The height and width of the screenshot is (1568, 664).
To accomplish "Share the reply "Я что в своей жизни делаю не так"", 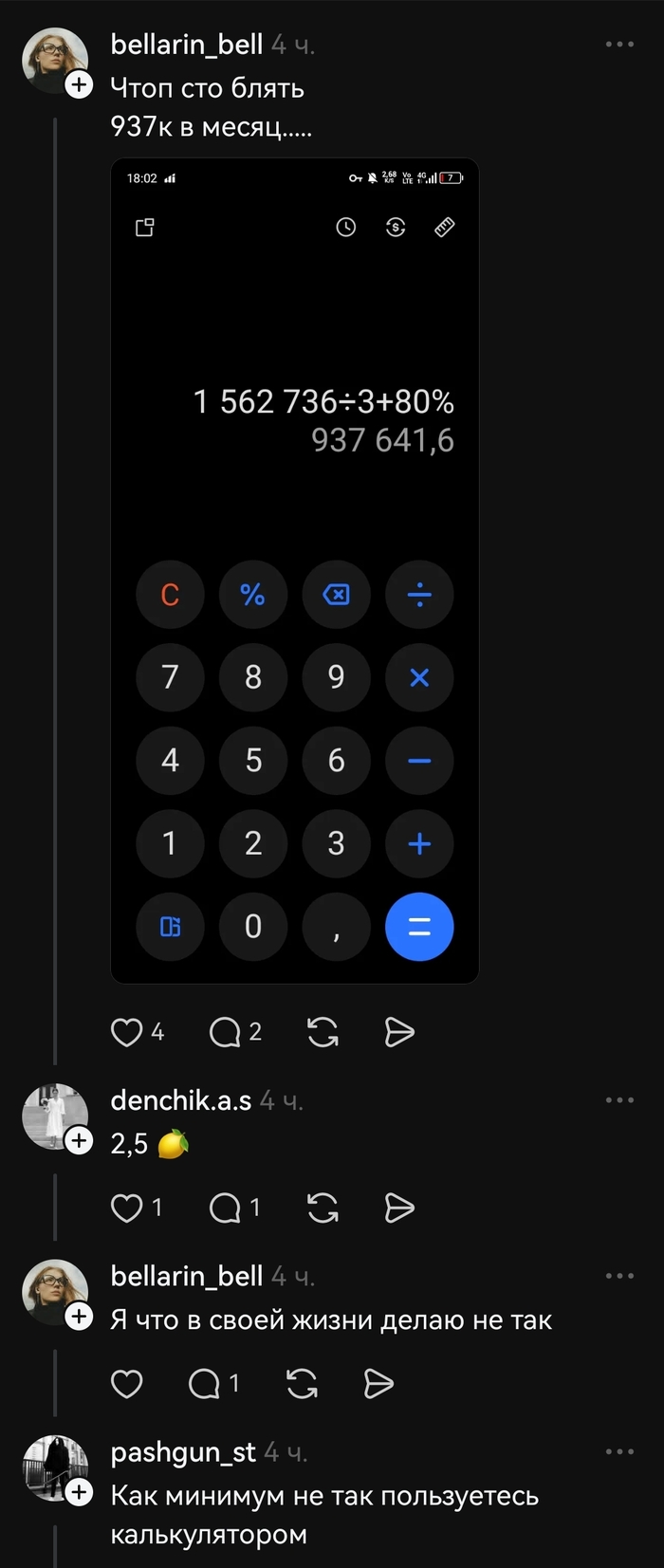I will point(378,1384).
